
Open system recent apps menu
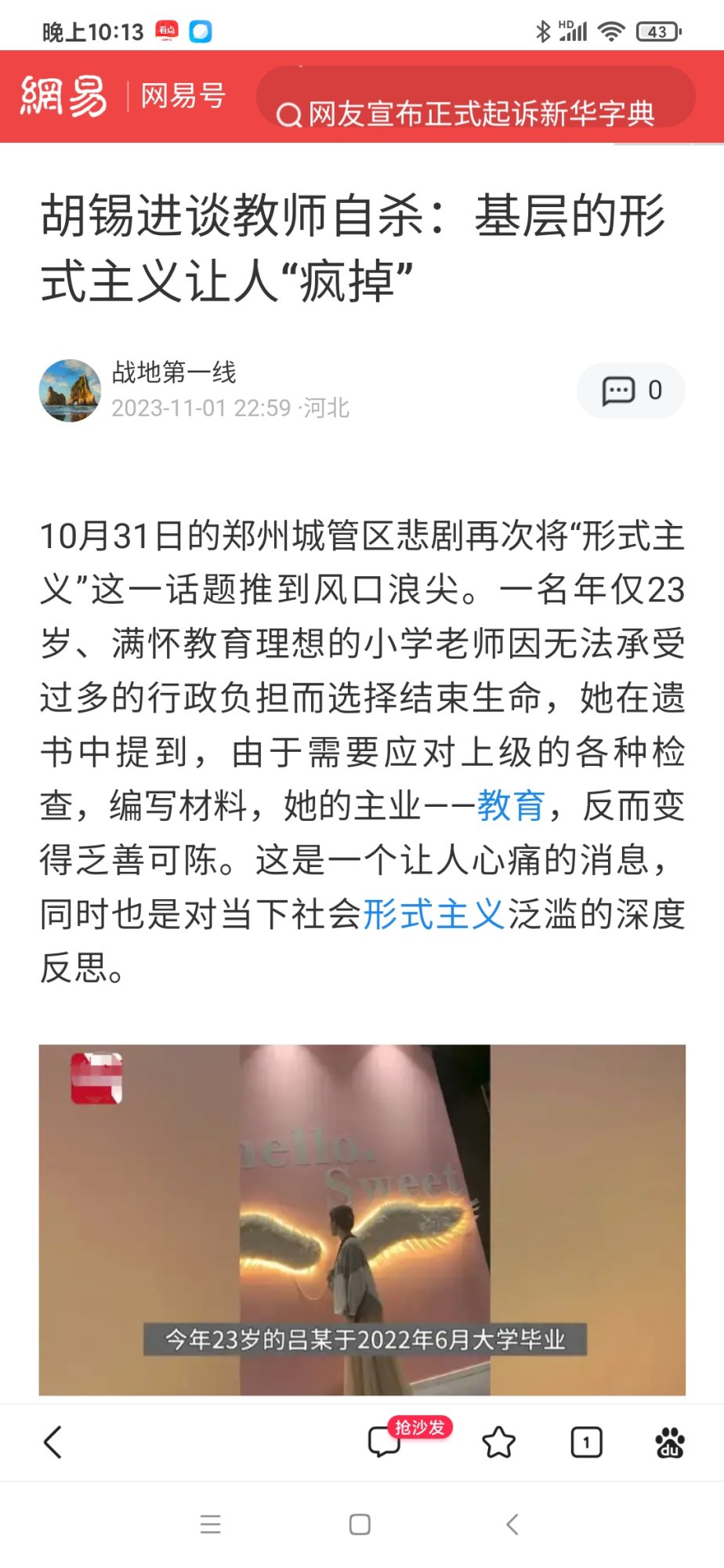pyautogui.click(x=210, y=1524)
